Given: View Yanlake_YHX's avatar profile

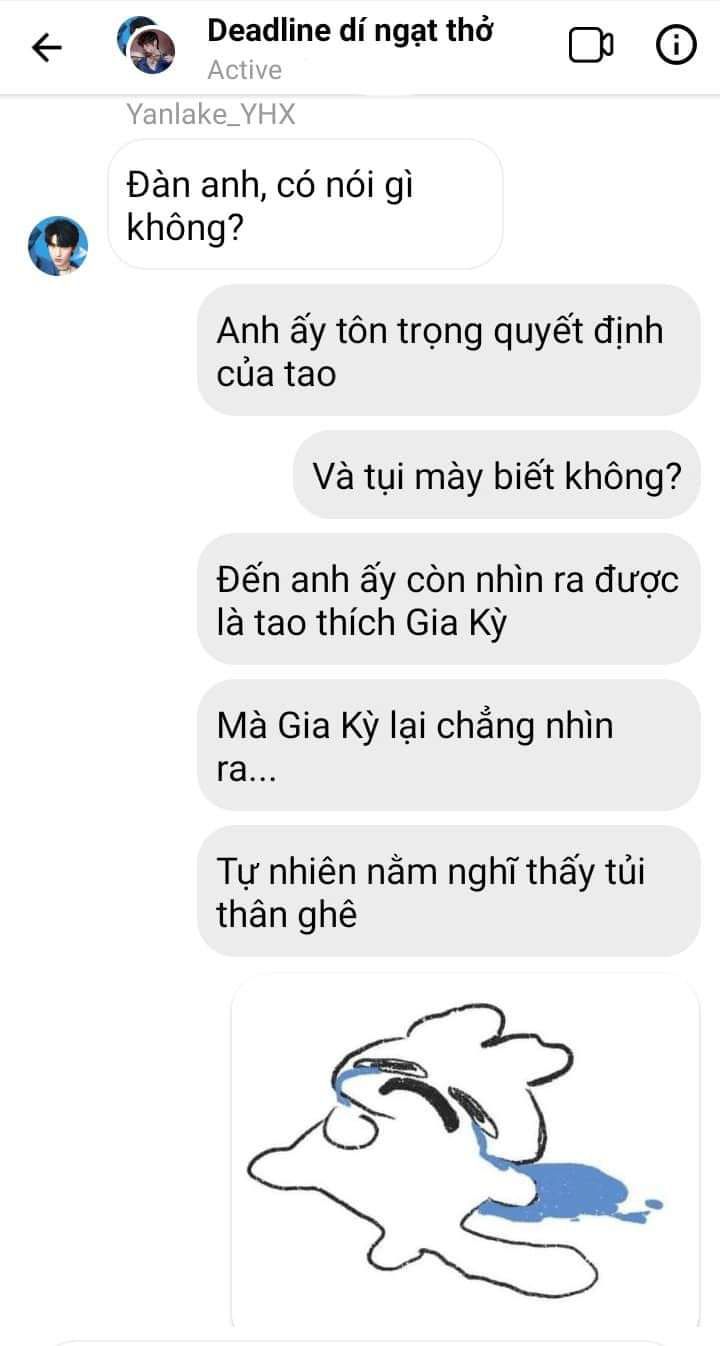Looking at the screenshot, I should click(58, 246).
